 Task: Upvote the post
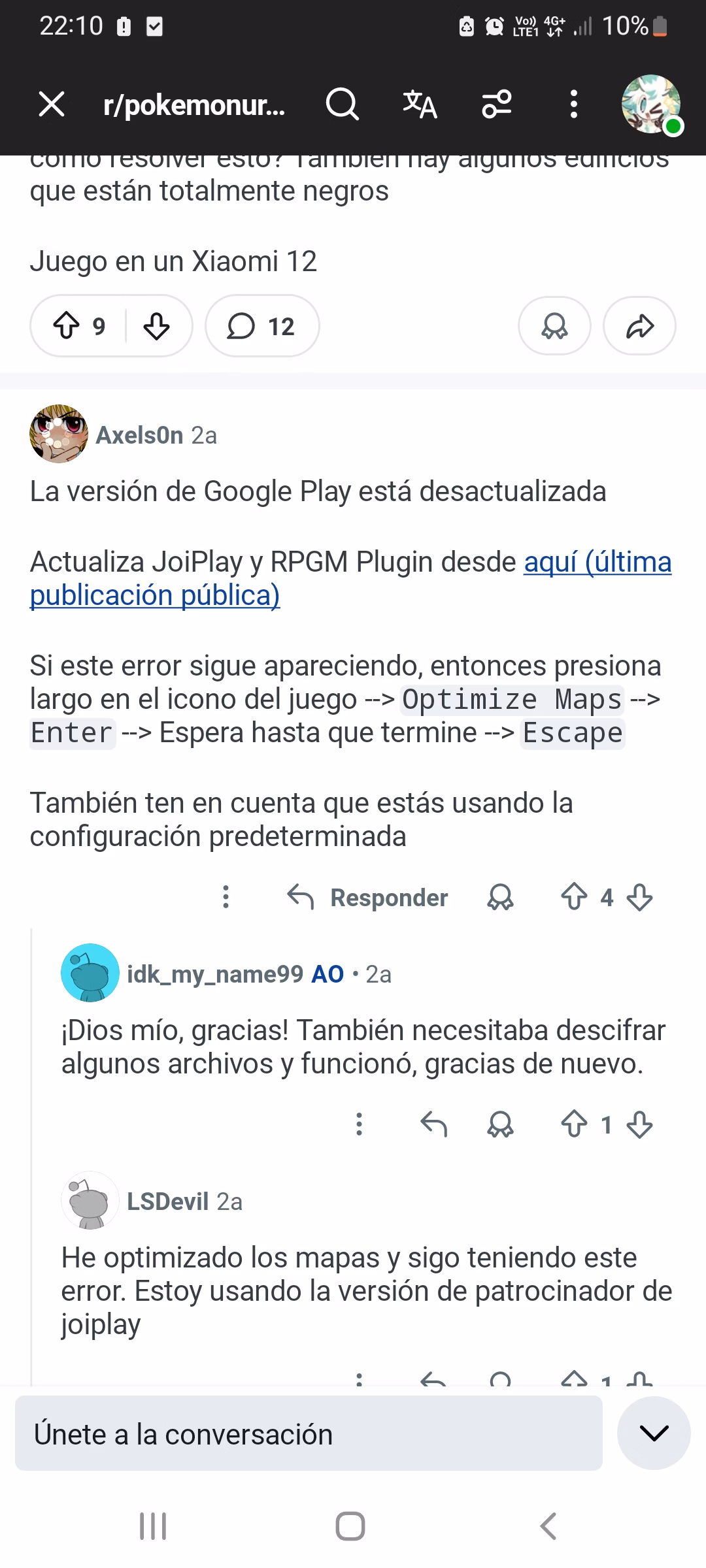point(66,325)
